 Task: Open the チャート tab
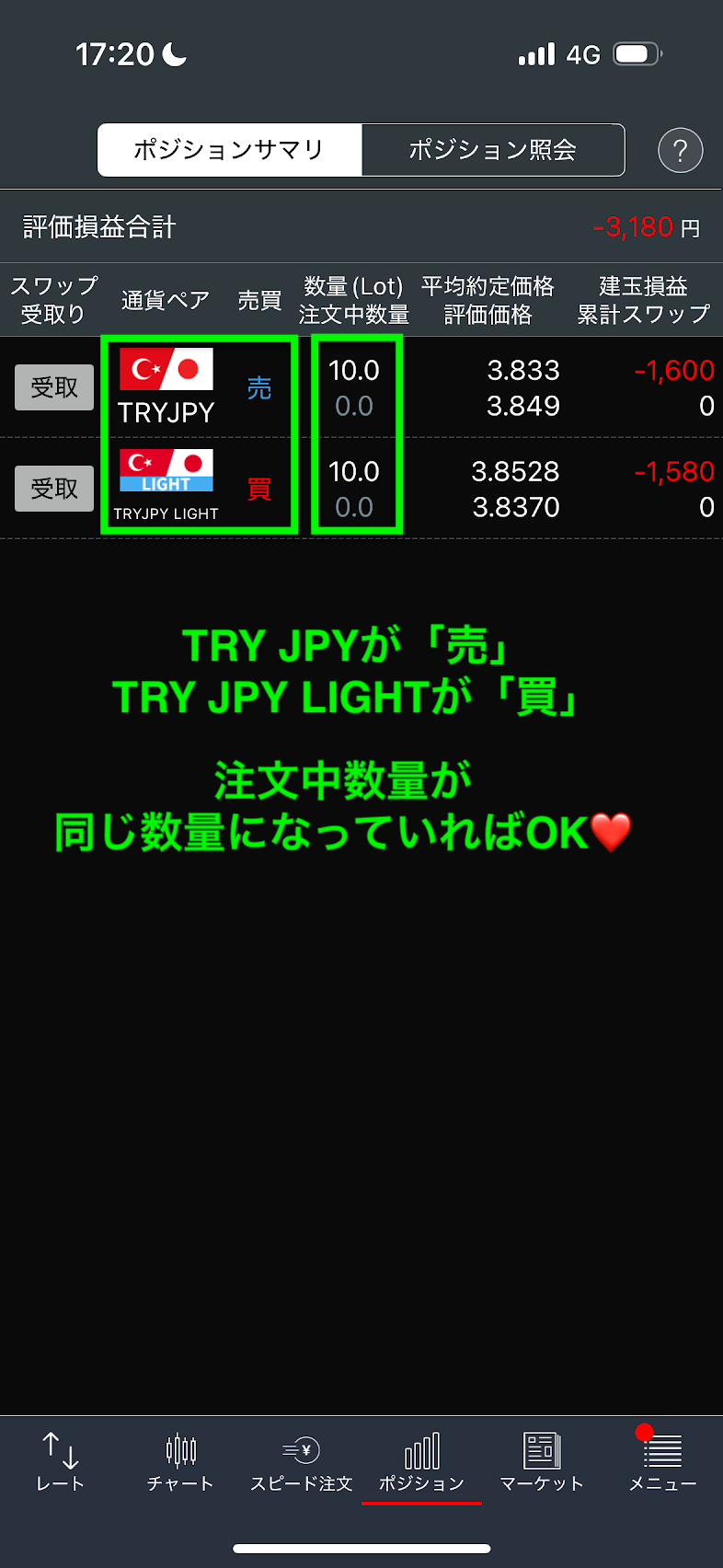tap(180, 1461)
